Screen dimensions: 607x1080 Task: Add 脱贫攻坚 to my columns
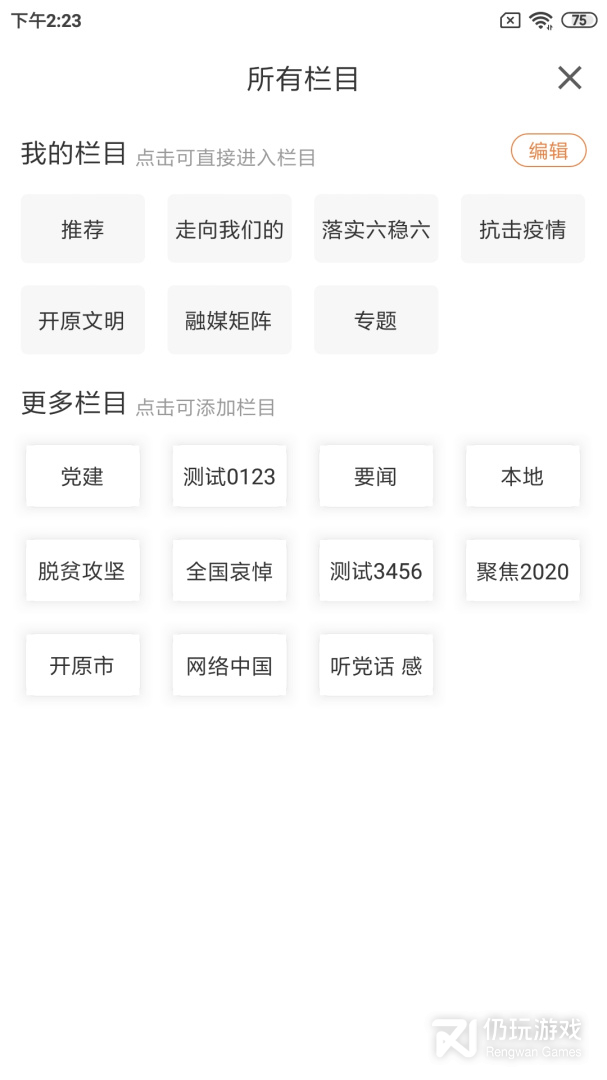tap(82, 571)
